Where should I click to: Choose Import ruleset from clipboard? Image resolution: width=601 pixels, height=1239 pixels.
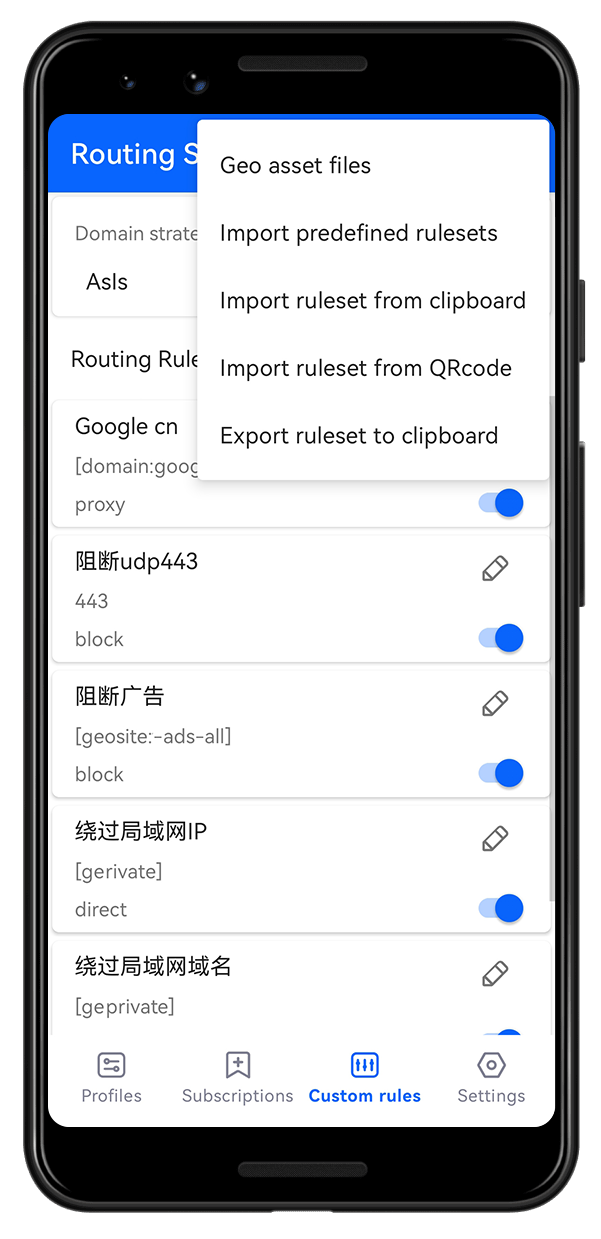point(372,301)
